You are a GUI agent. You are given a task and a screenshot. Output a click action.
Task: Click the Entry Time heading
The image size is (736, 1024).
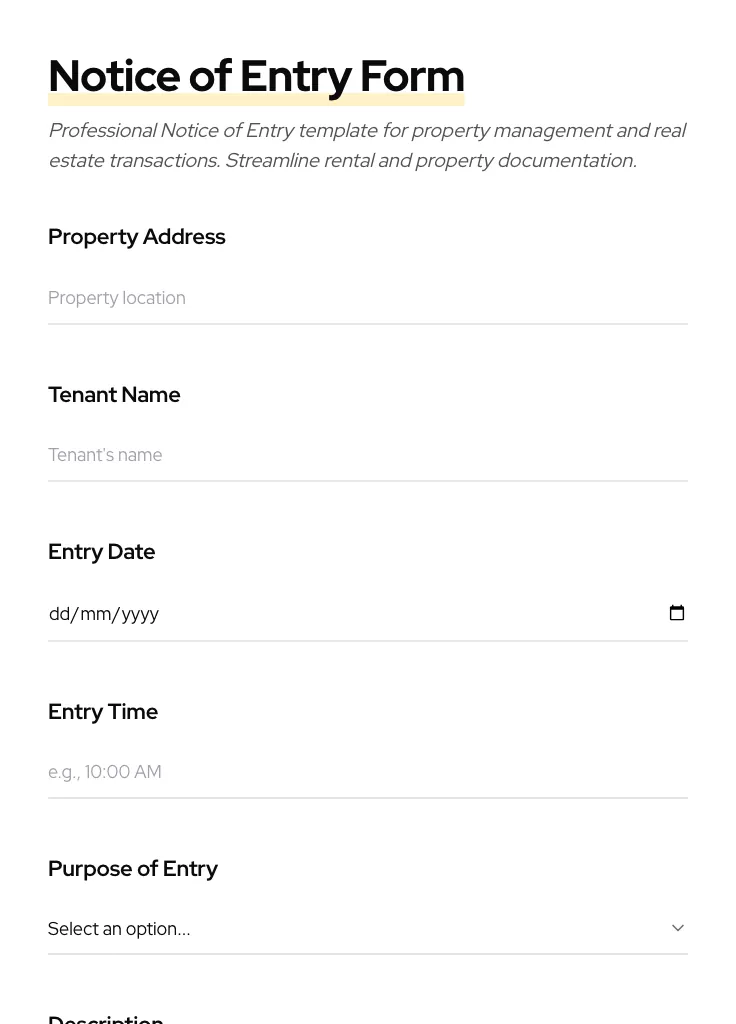(103, 711)
